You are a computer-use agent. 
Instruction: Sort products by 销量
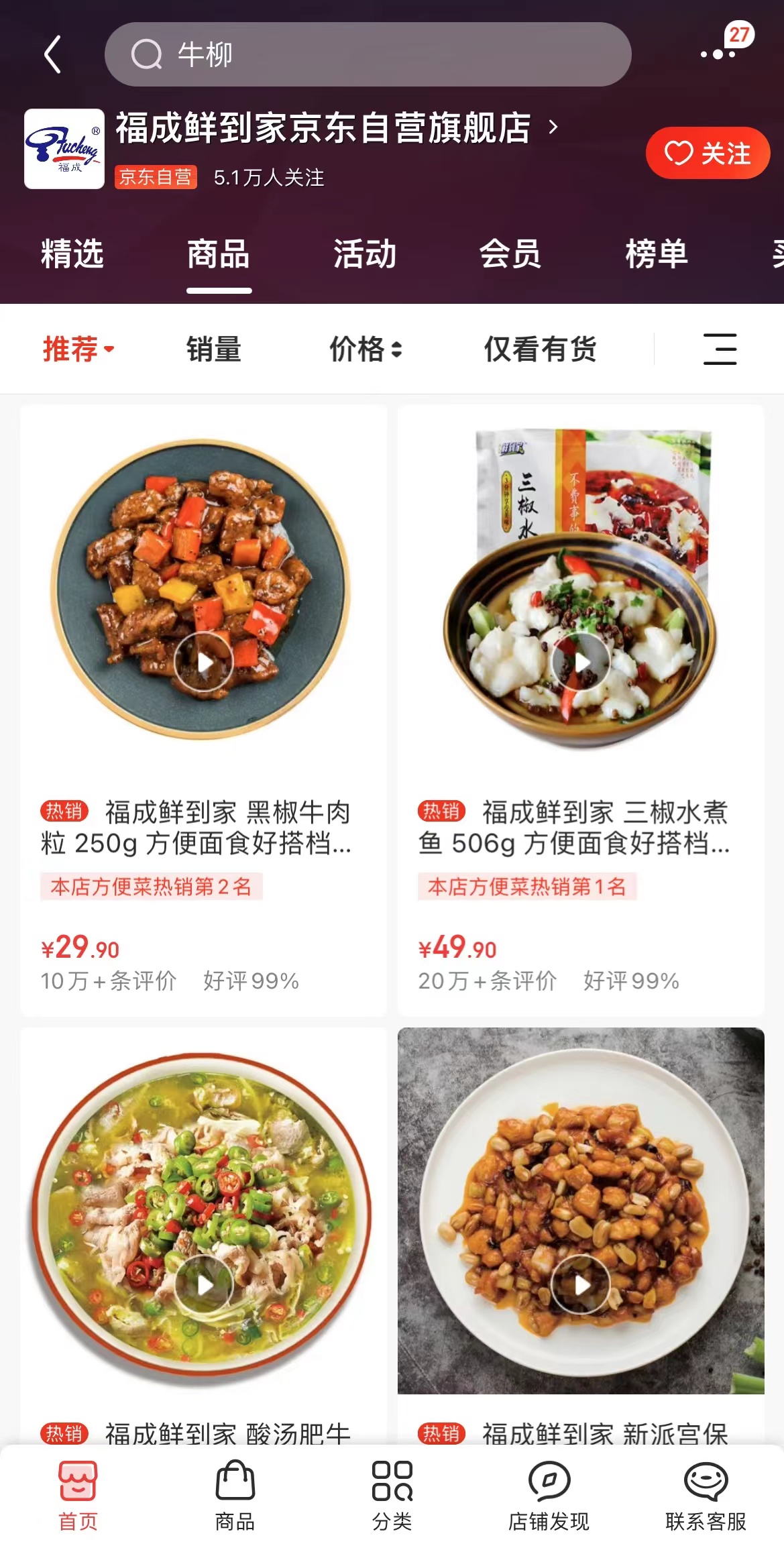click(x=214, y=349)
